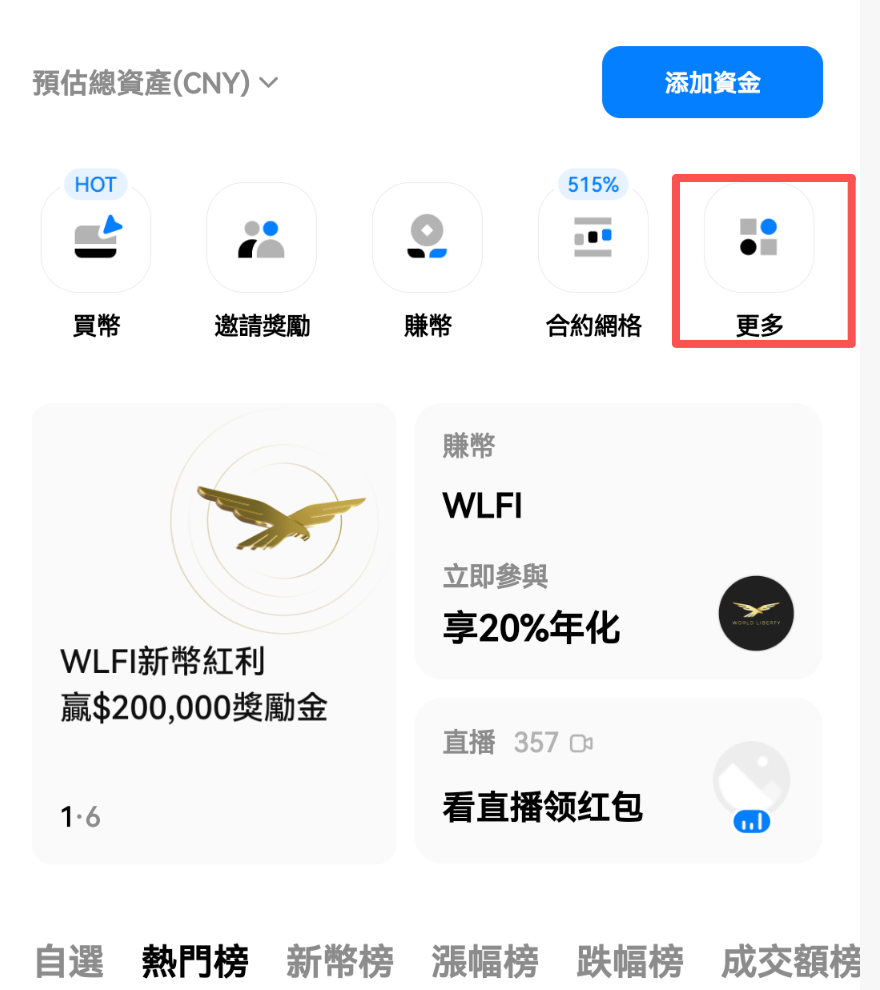
Task: Switch to the 自選 tab
Action: (x=69, y=962)
